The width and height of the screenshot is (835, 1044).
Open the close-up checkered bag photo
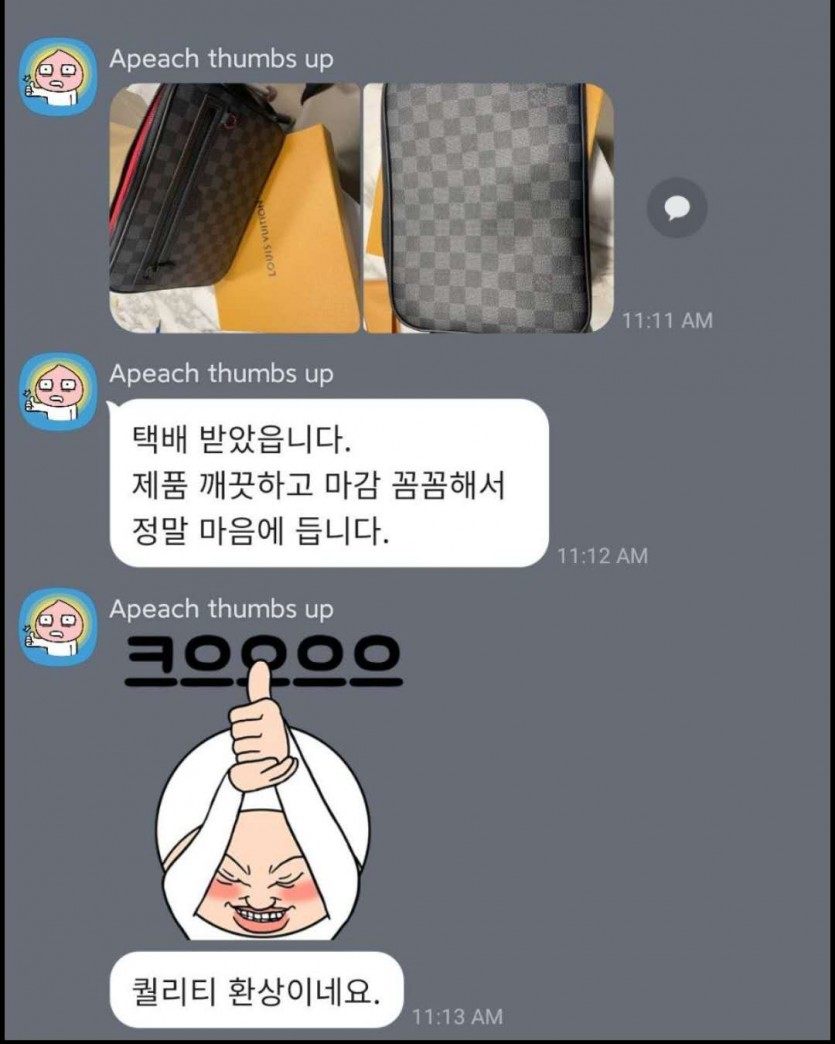[488, 208]
